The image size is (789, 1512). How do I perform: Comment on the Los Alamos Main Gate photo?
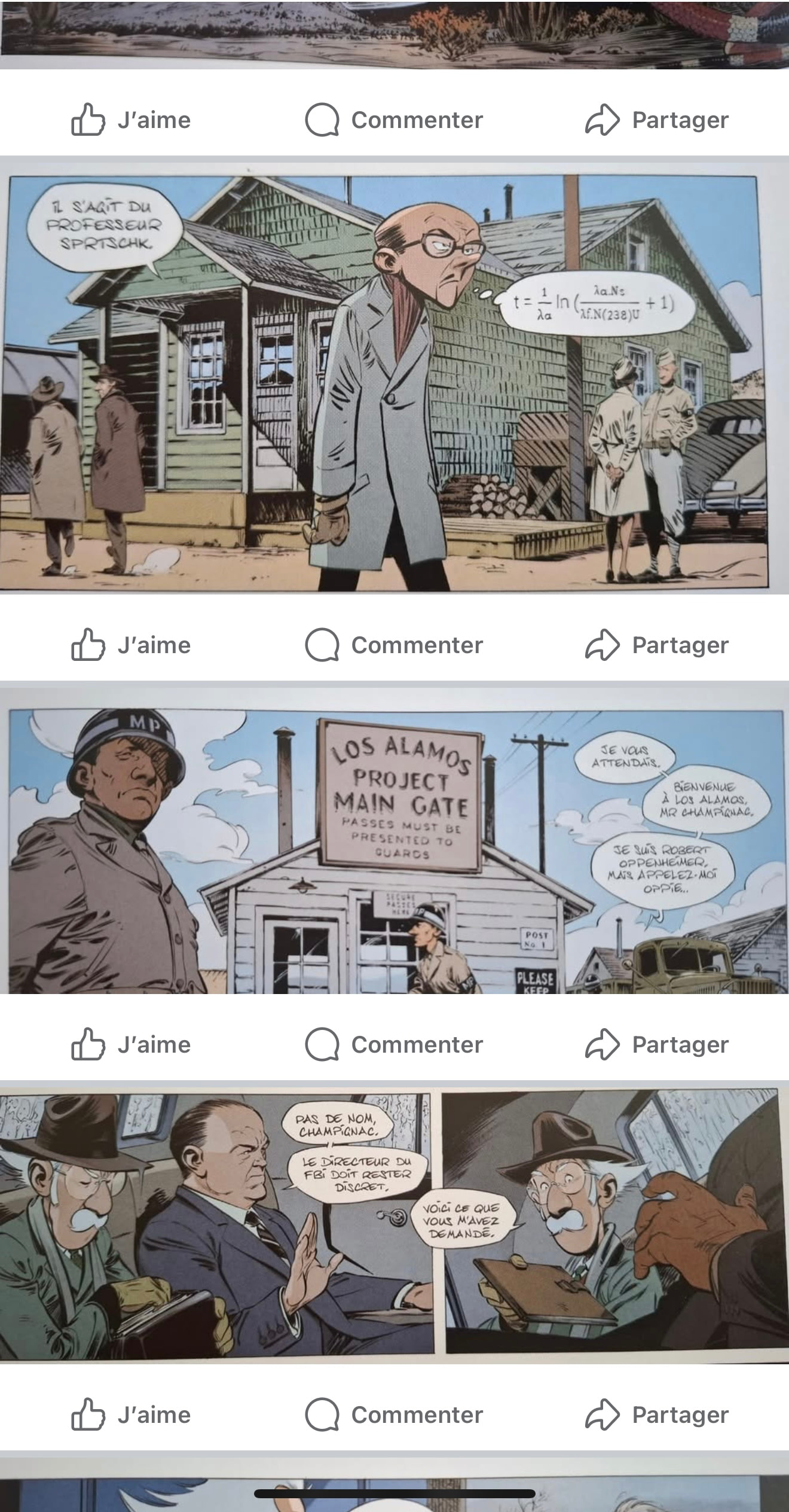click(x=394, y=1044)
